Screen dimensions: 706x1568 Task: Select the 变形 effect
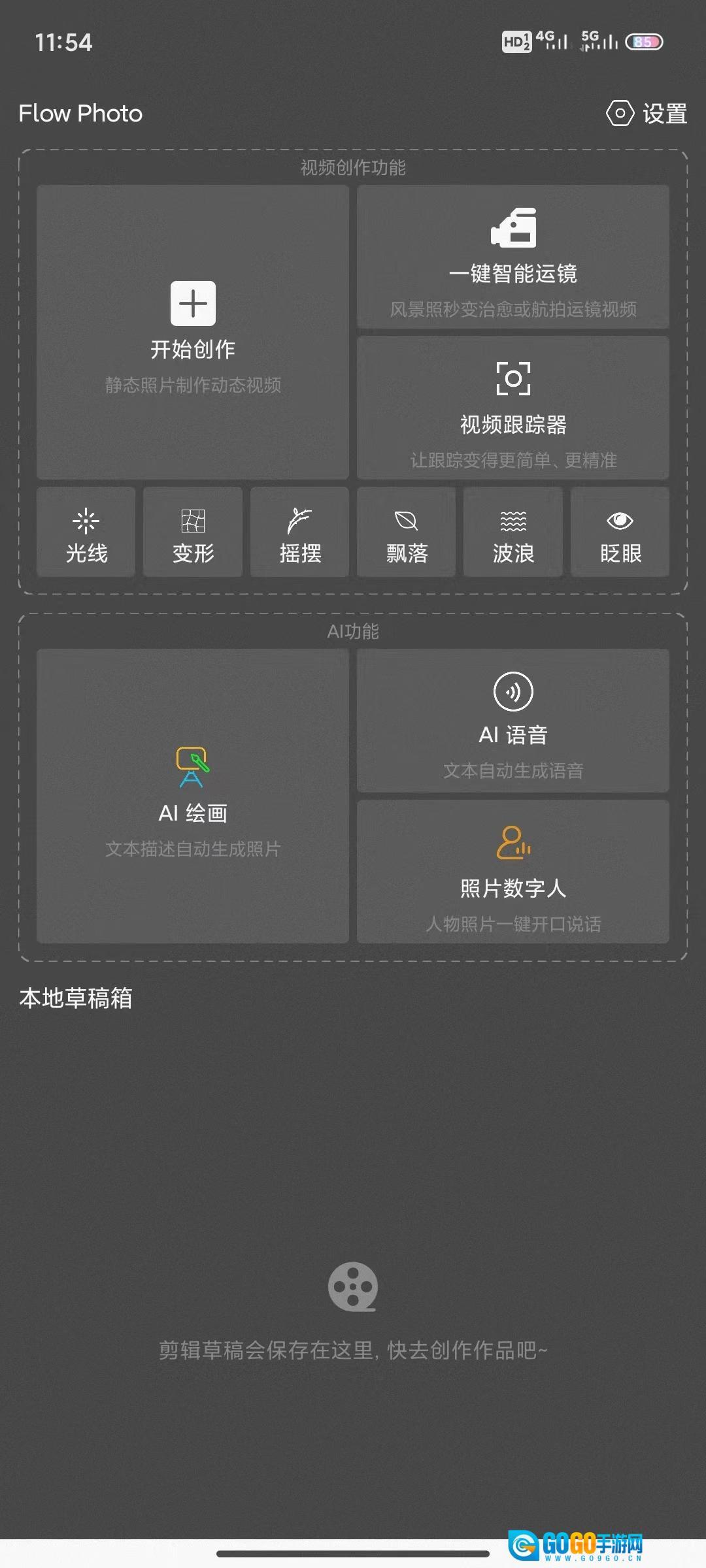coord(193,532)
